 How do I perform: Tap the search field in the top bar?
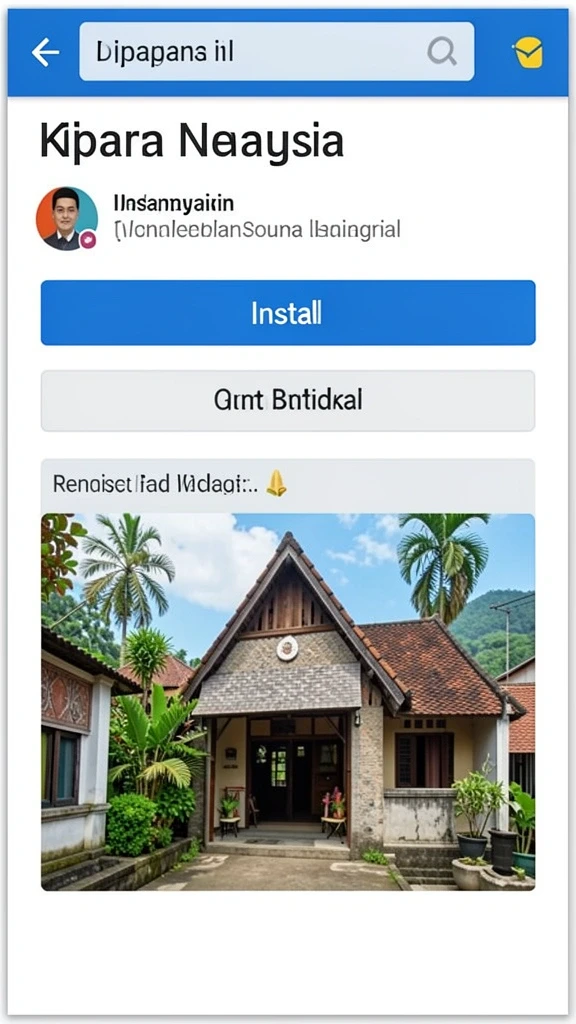276,52
